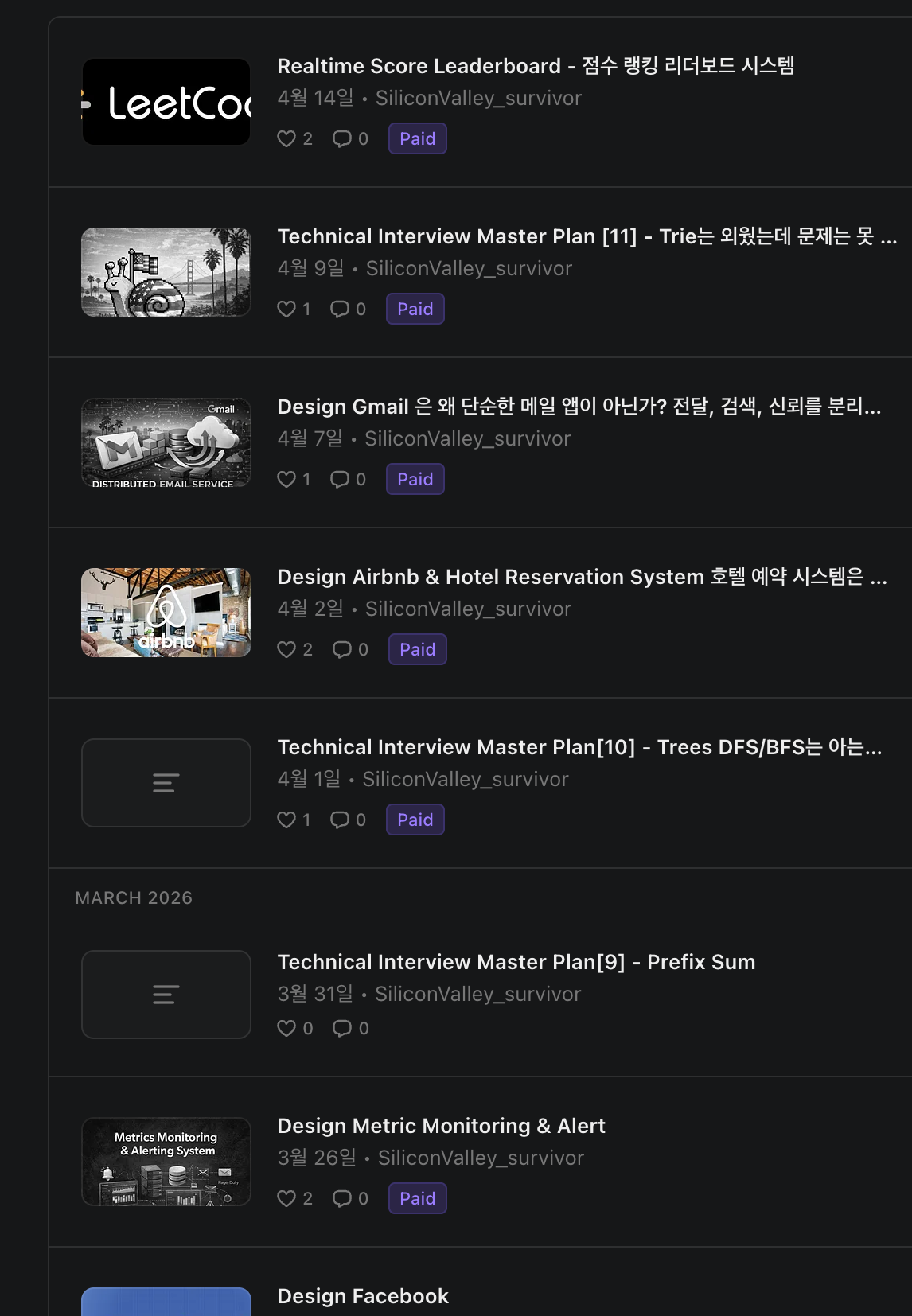Open the Design Facebook article

click(x=362, y=1296)
